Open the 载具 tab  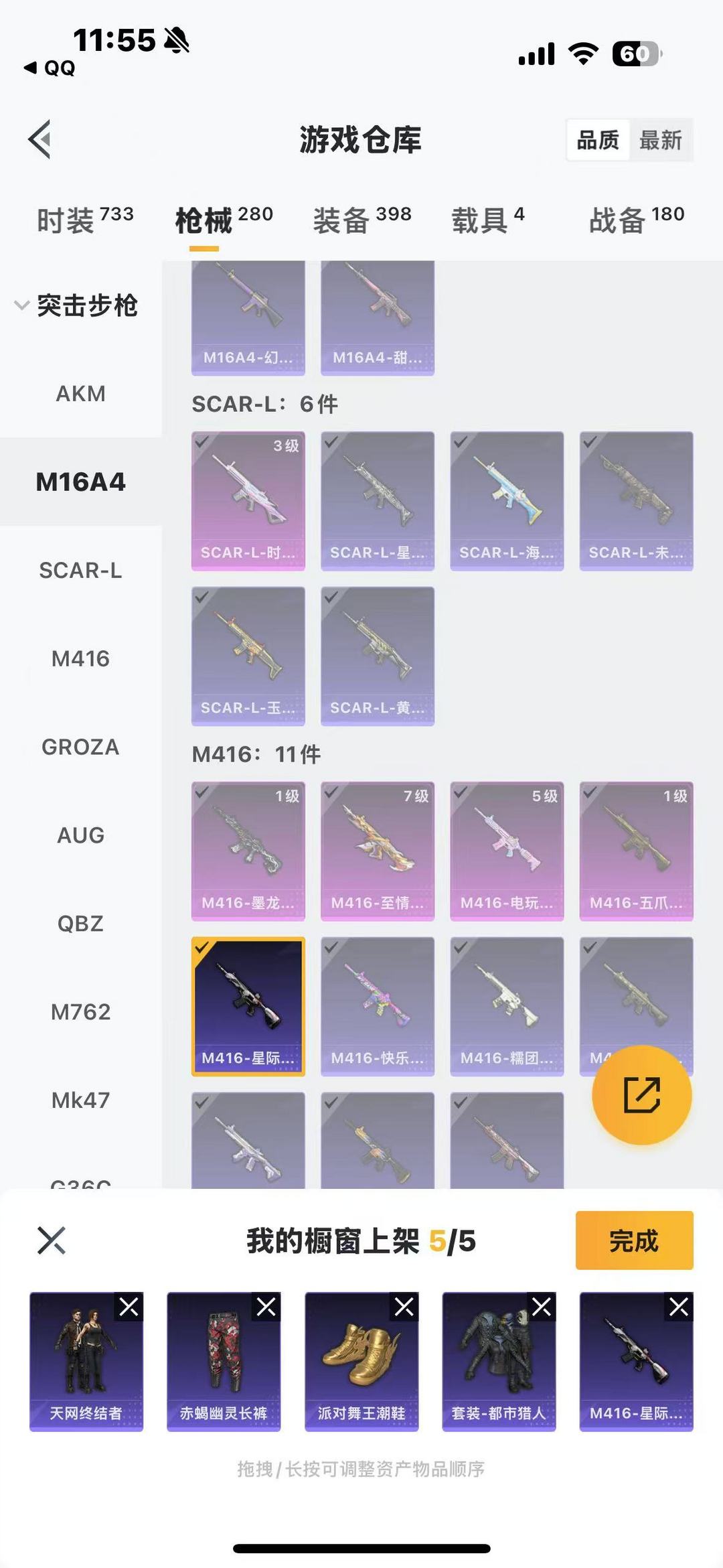click(487, 220)
